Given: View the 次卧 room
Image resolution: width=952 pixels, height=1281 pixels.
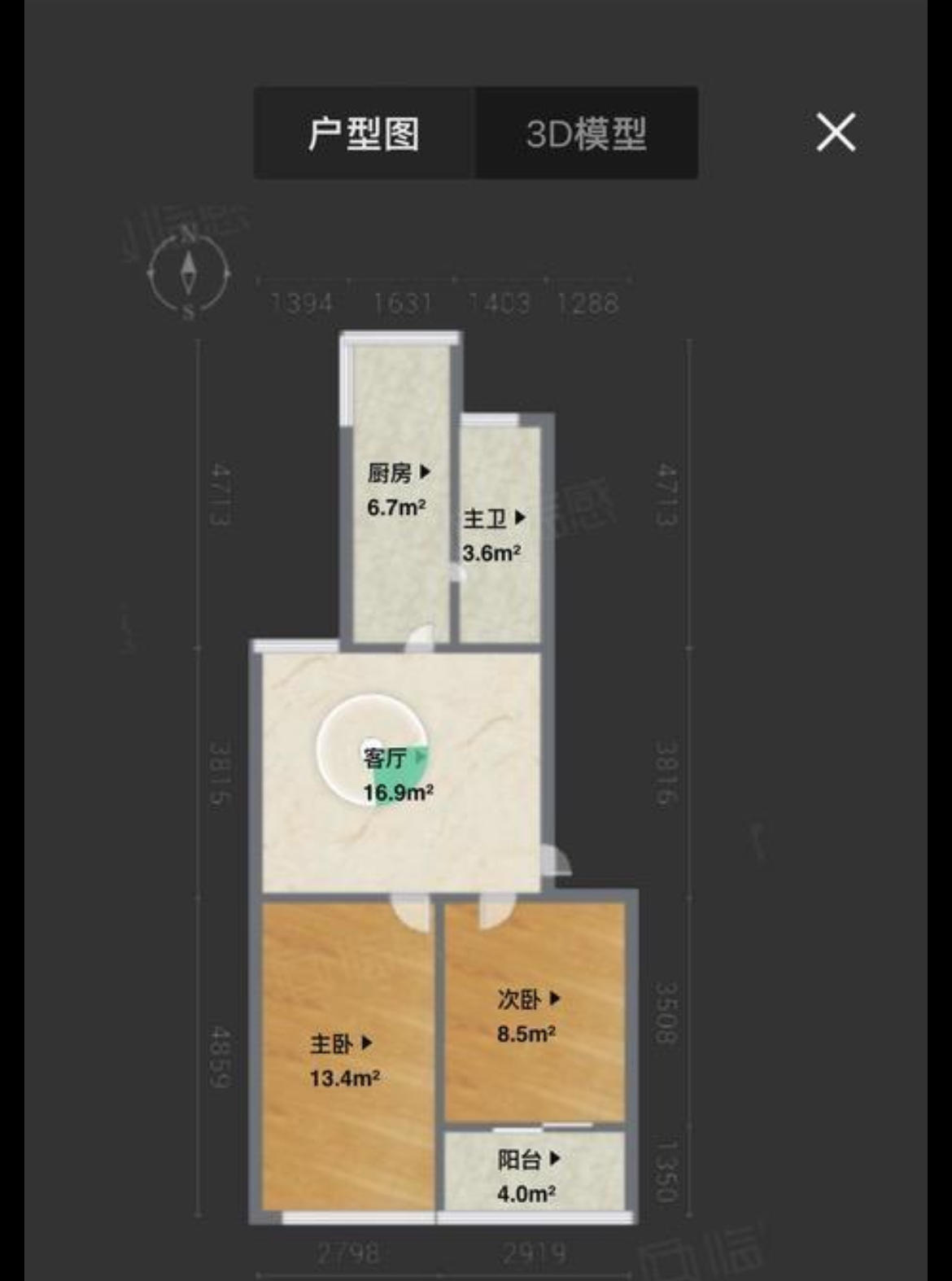Looking at the screenshot, I should (x=529, y=999).
